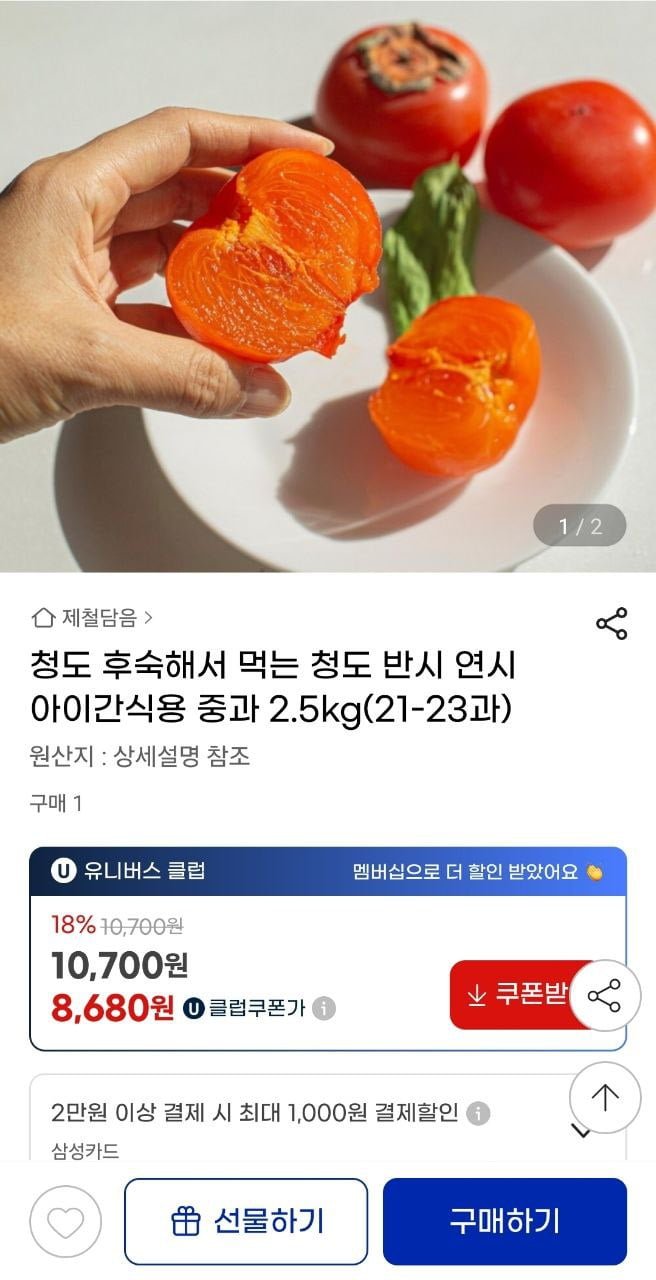Open the 제철담음 store link
This screenshot has height=1280, width=656.
coord(92,617)
